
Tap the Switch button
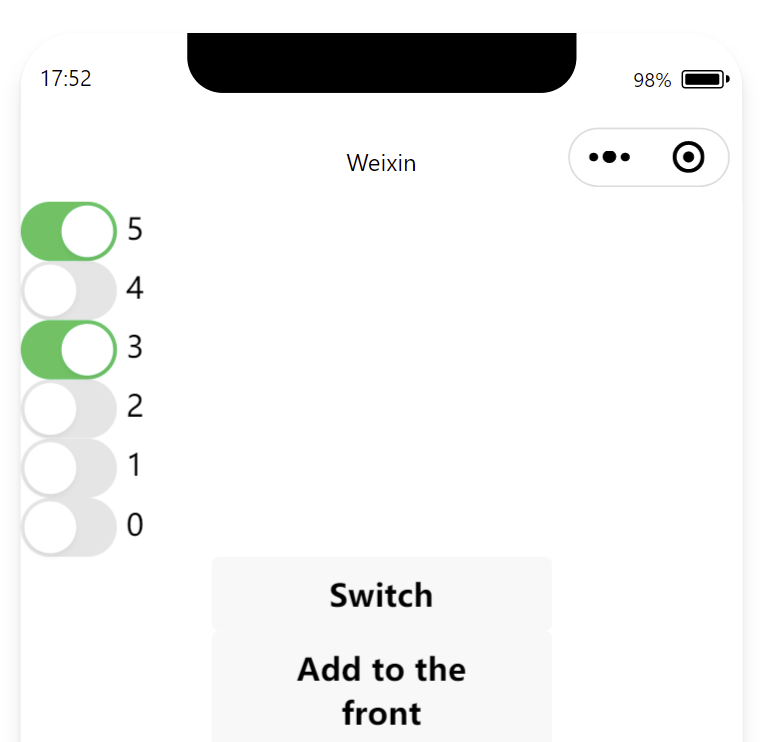[x=381, y=595]
